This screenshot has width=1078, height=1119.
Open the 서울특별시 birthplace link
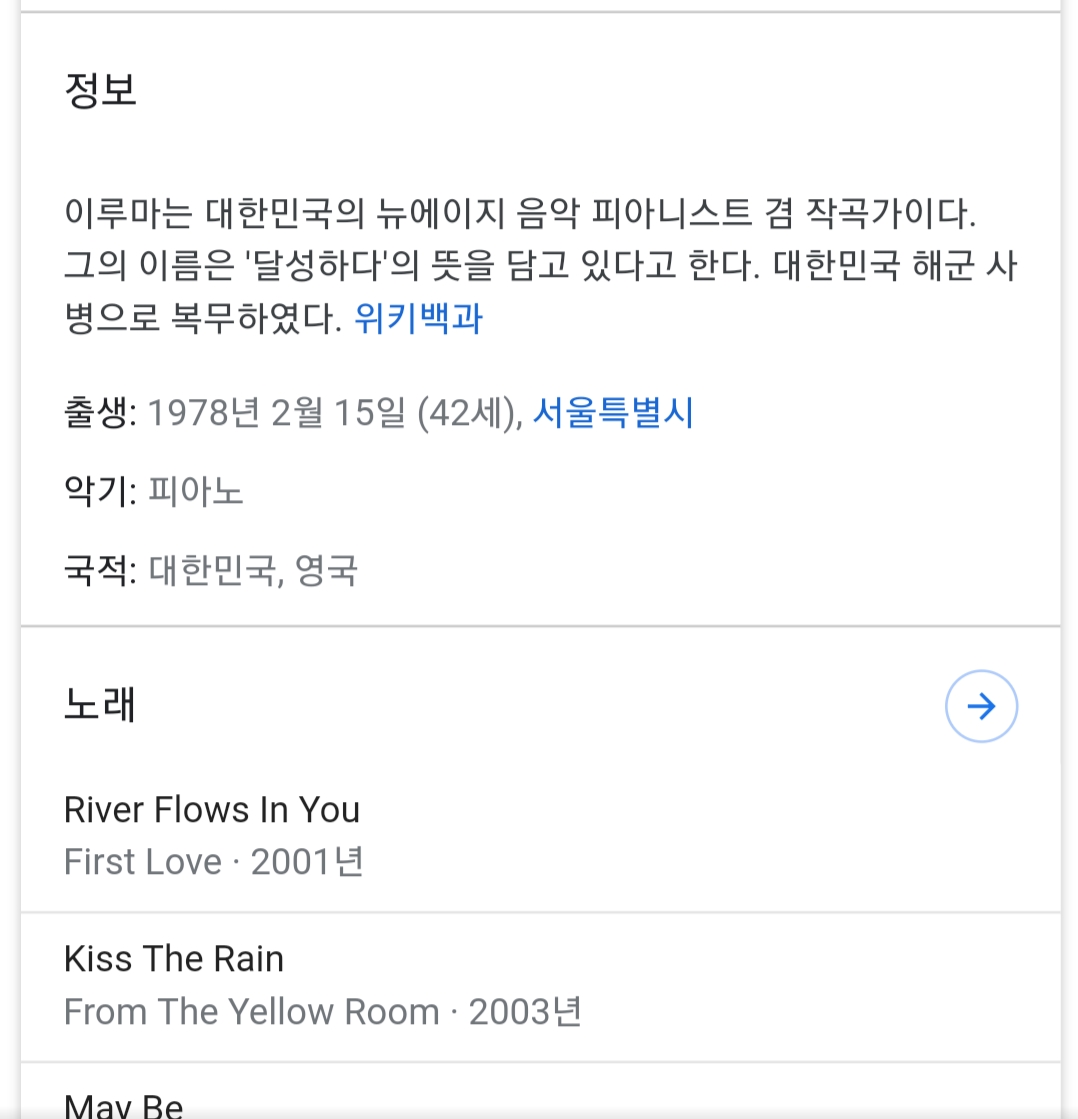point(612,413)
